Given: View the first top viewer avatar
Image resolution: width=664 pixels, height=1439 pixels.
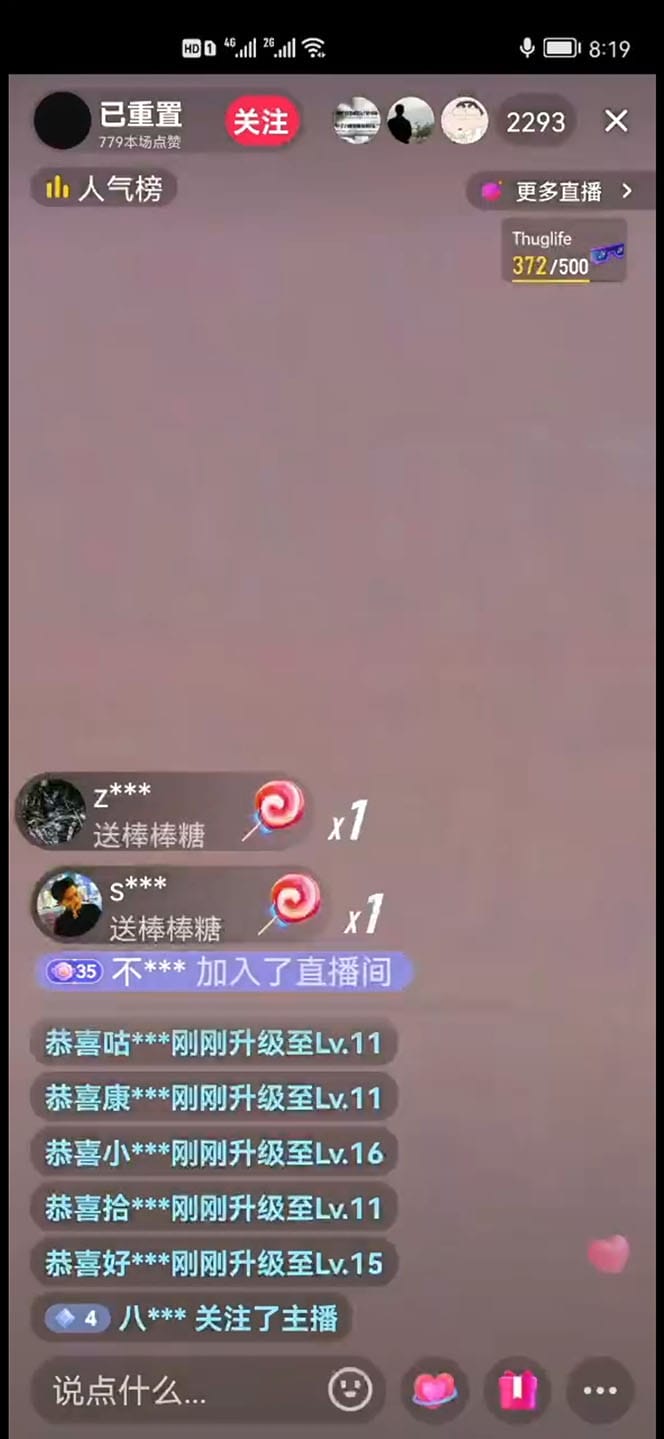Looking at the screenshot, I should point(357,122).
